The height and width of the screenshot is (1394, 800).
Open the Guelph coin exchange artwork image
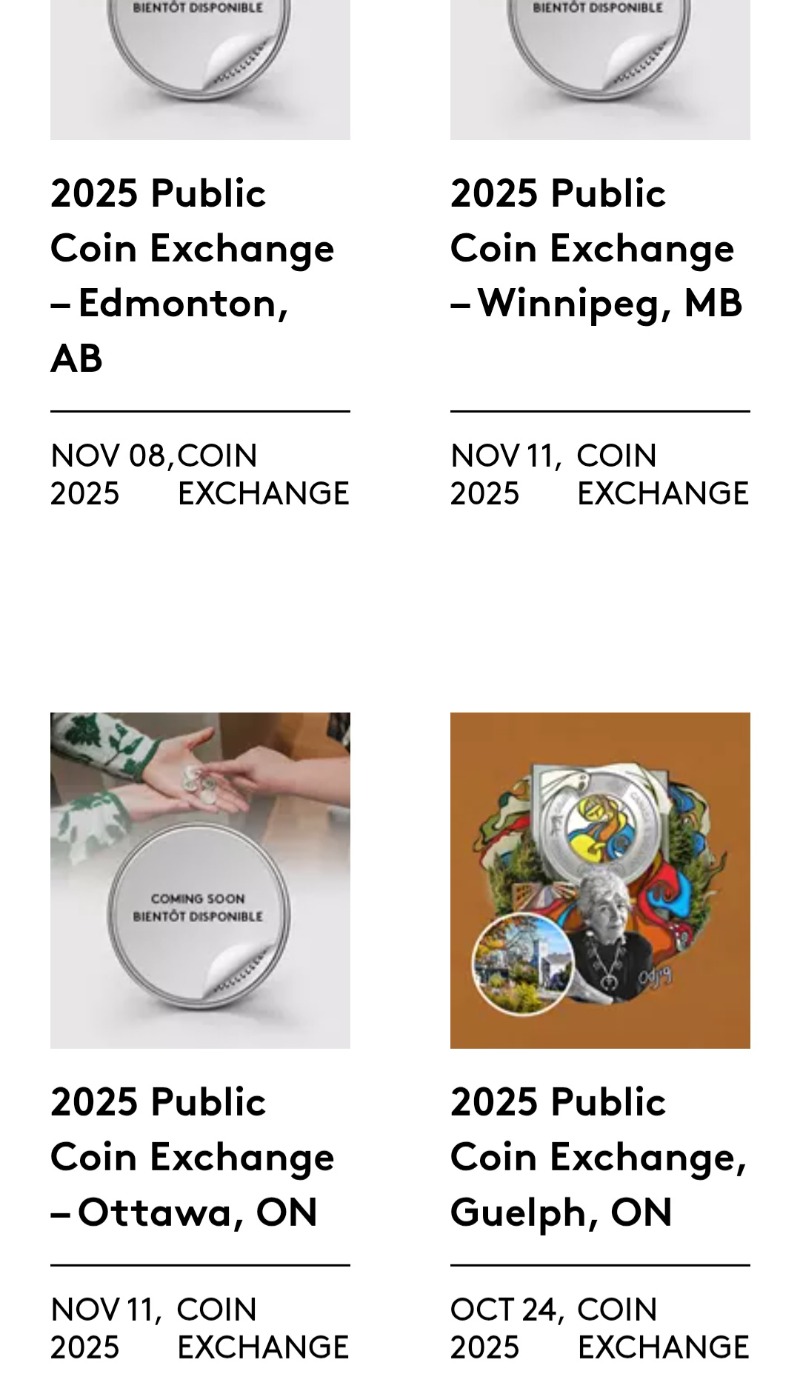(x=600, y=880)
